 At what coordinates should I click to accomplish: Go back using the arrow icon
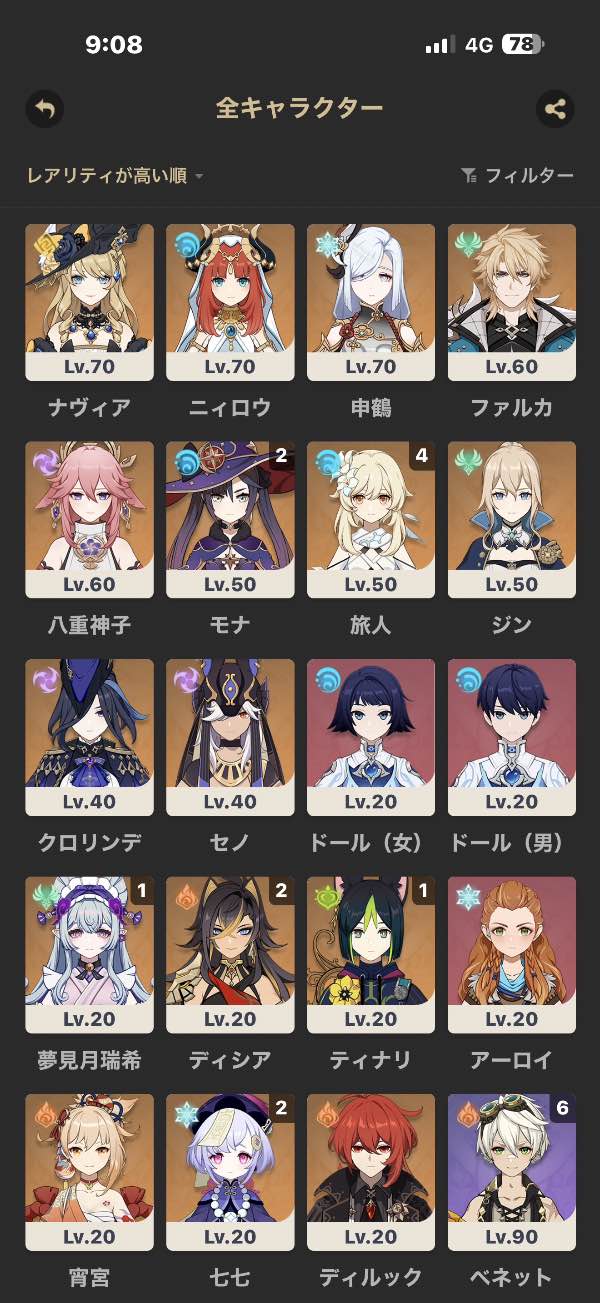point(44,108)
